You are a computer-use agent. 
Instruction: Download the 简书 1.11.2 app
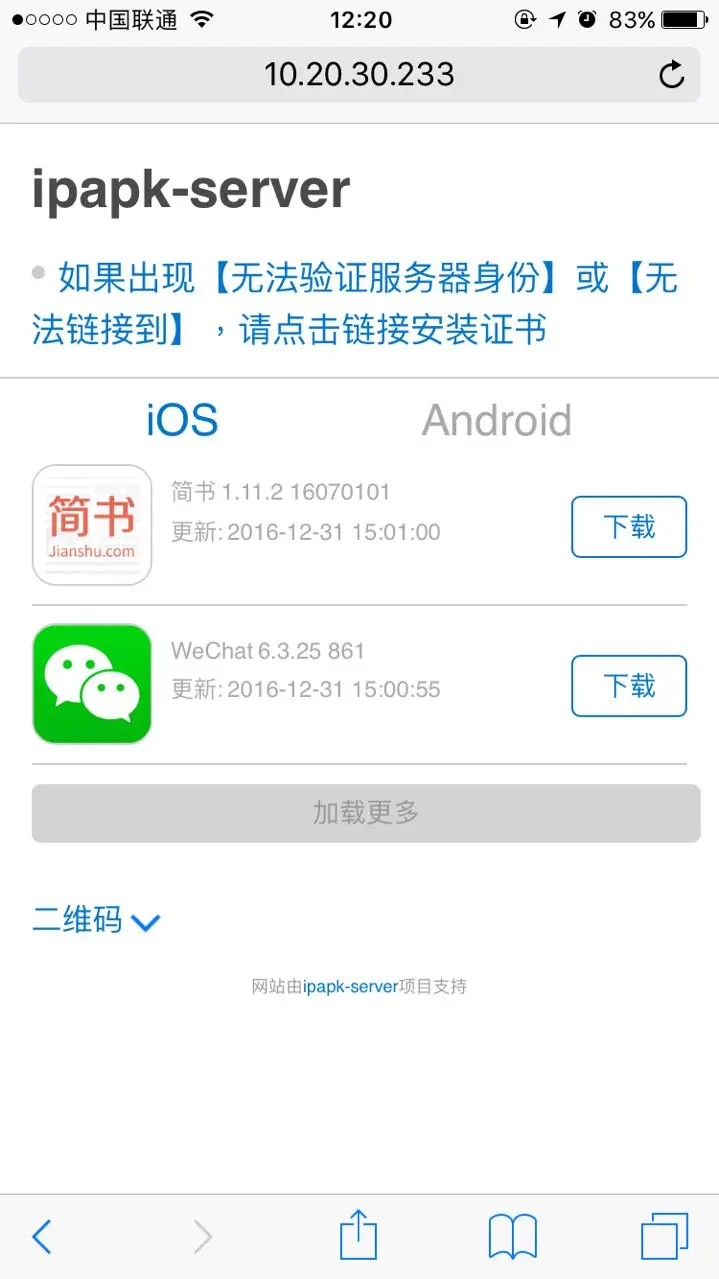[628, 526]
